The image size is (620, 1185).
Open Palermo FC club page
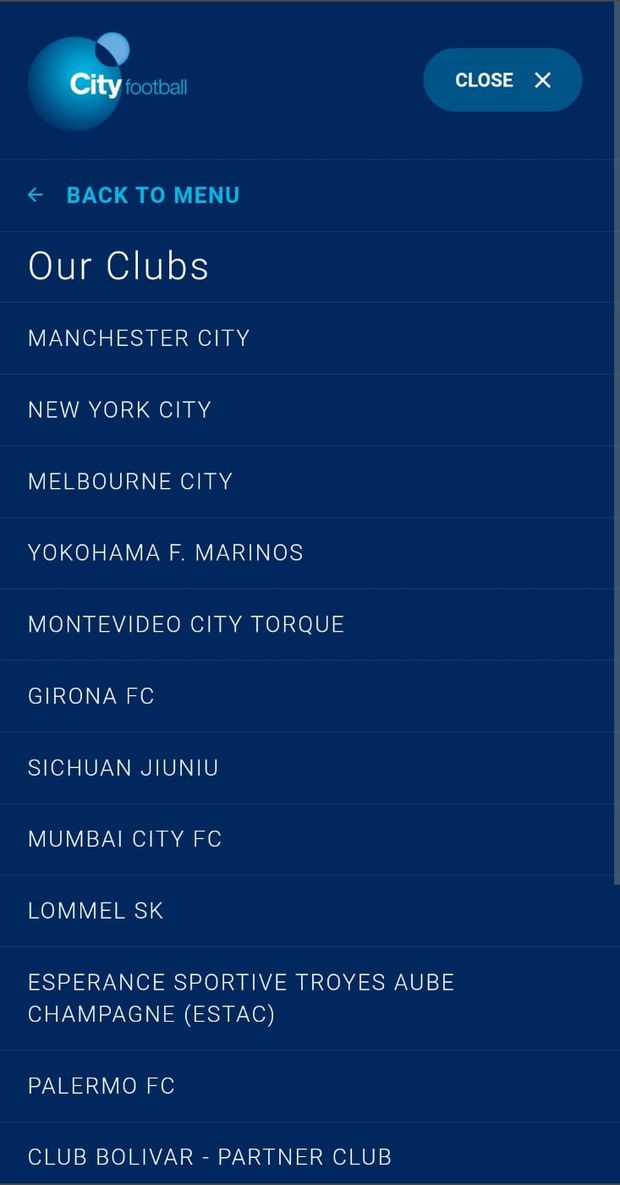pos(101,1086)
